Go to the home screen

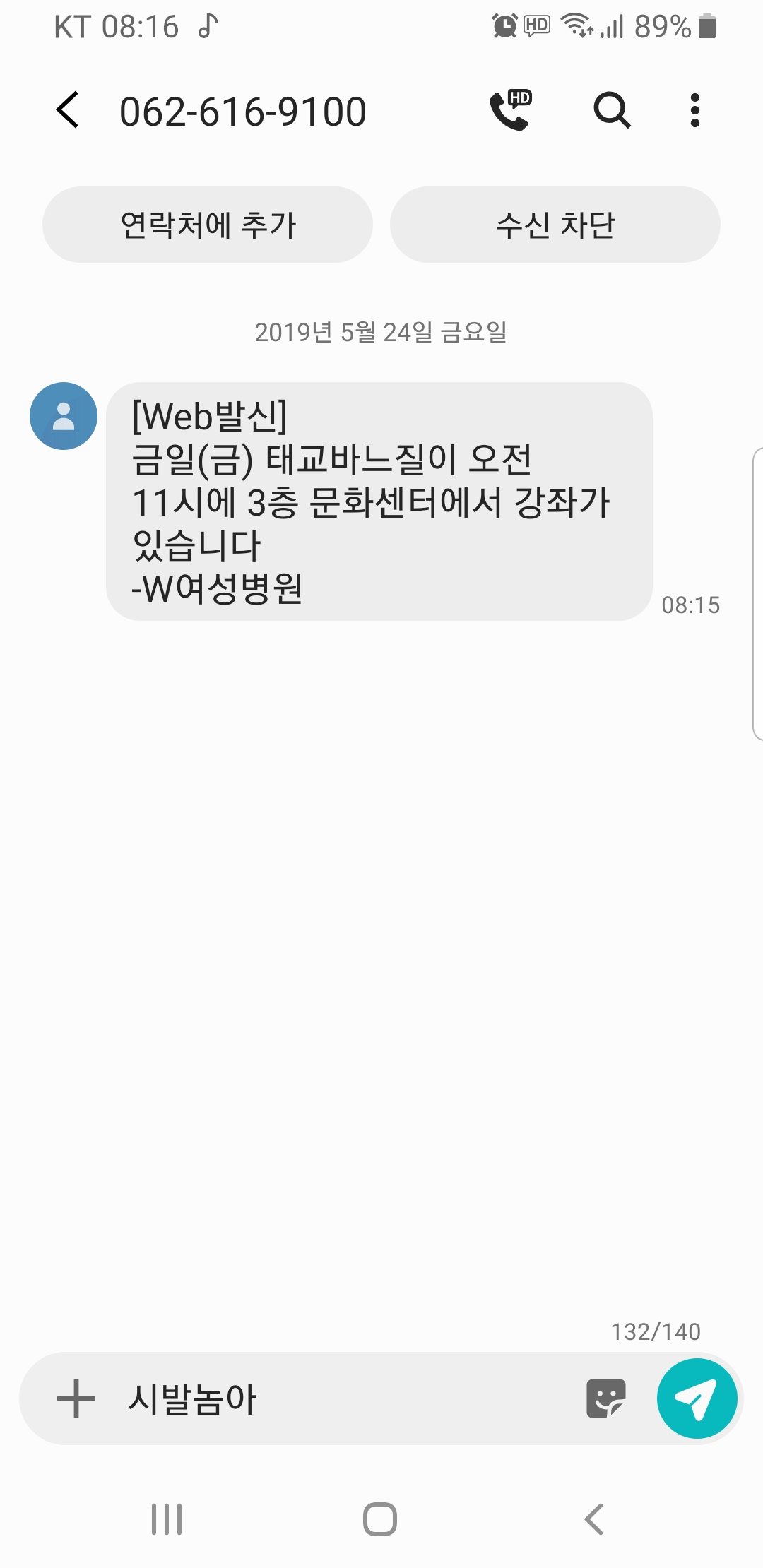pos(380,1519)
